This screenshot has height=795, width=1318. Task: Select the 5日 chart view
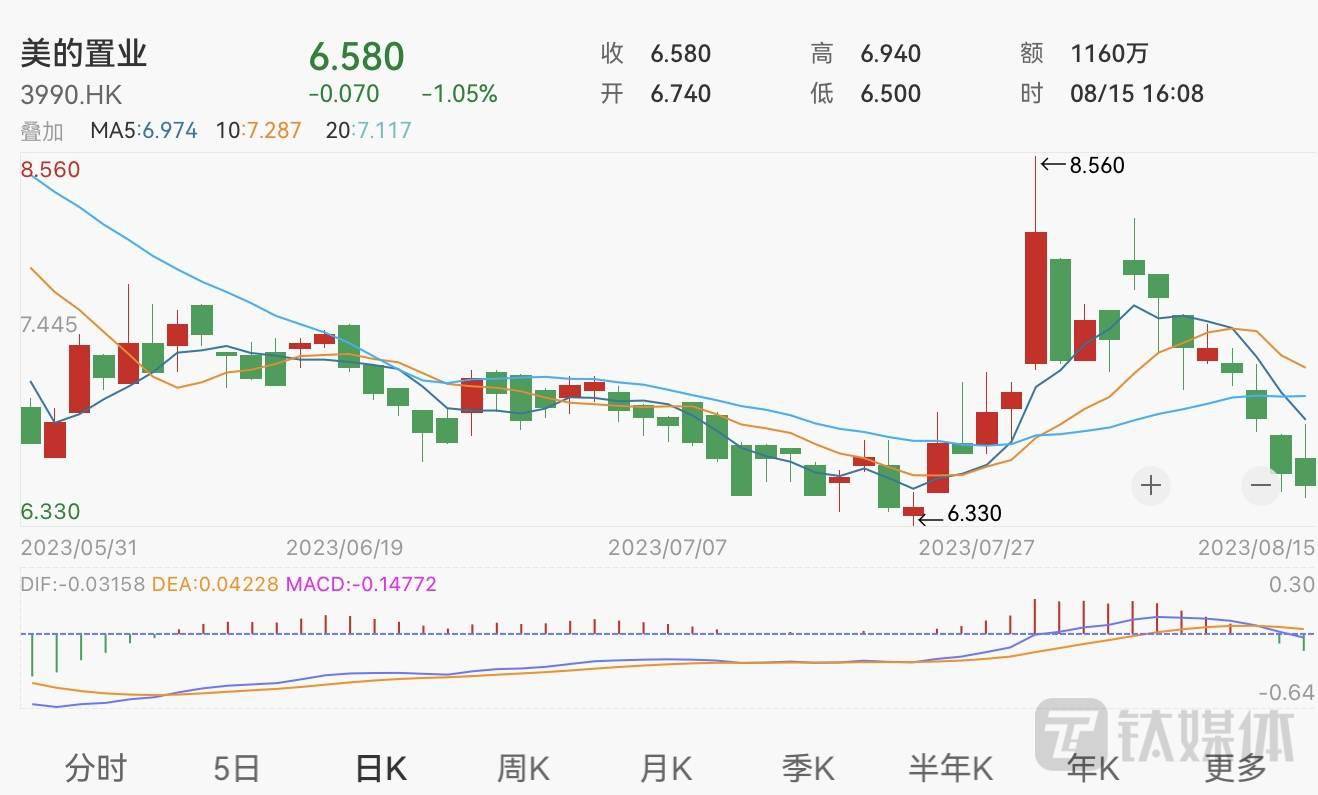click(x=237, y=768)
